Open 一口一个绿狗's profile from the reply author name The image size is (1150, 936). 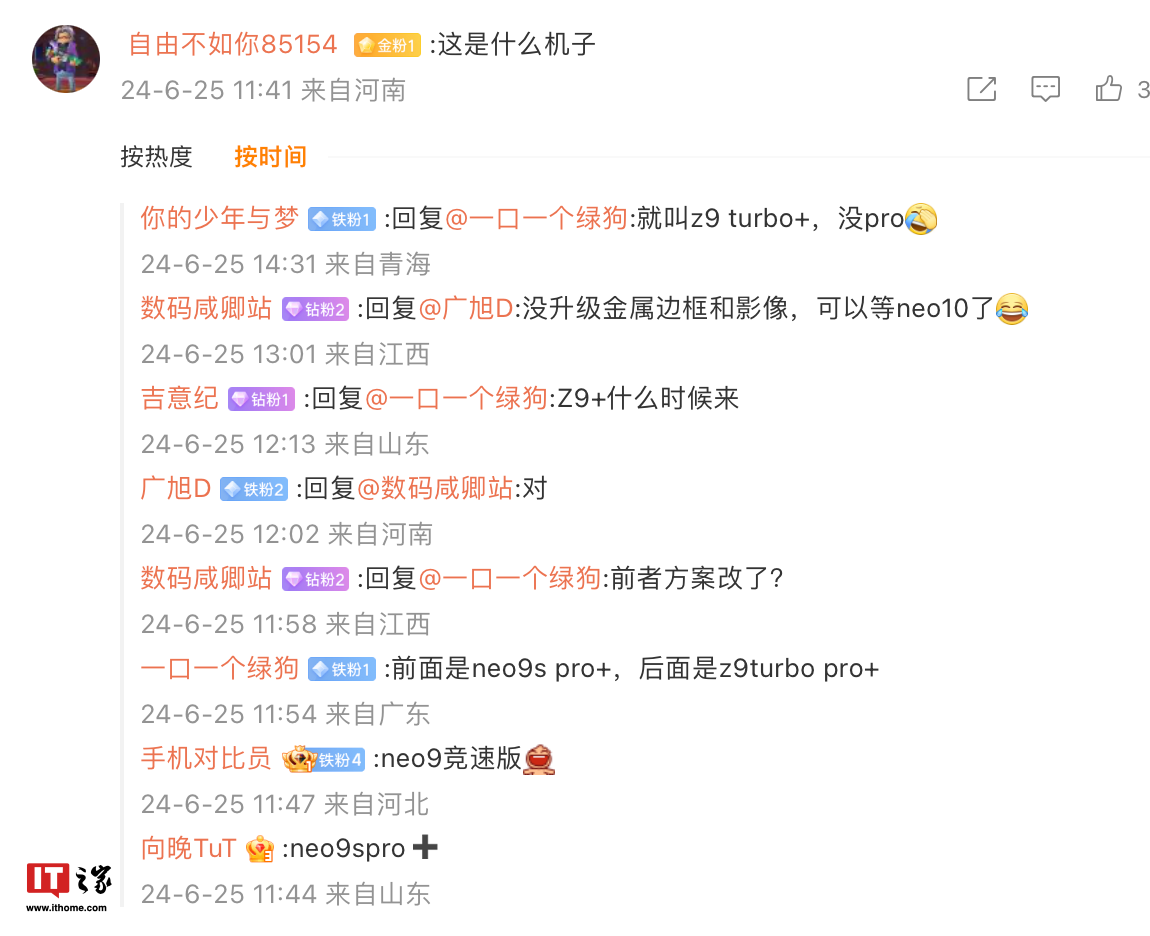point(219,669)
